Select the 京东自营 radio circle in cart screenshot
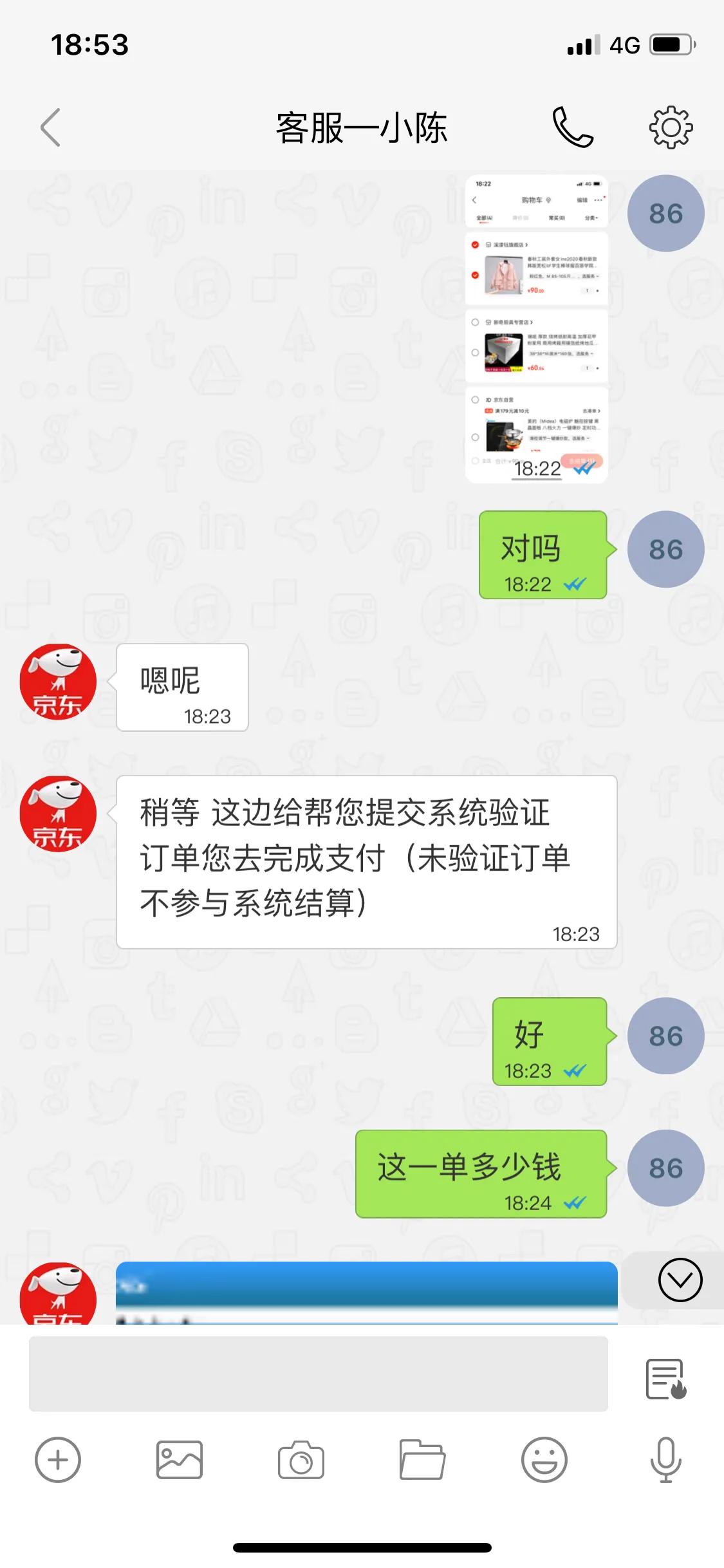This screenshot has width=724, height=1568. 475,398
